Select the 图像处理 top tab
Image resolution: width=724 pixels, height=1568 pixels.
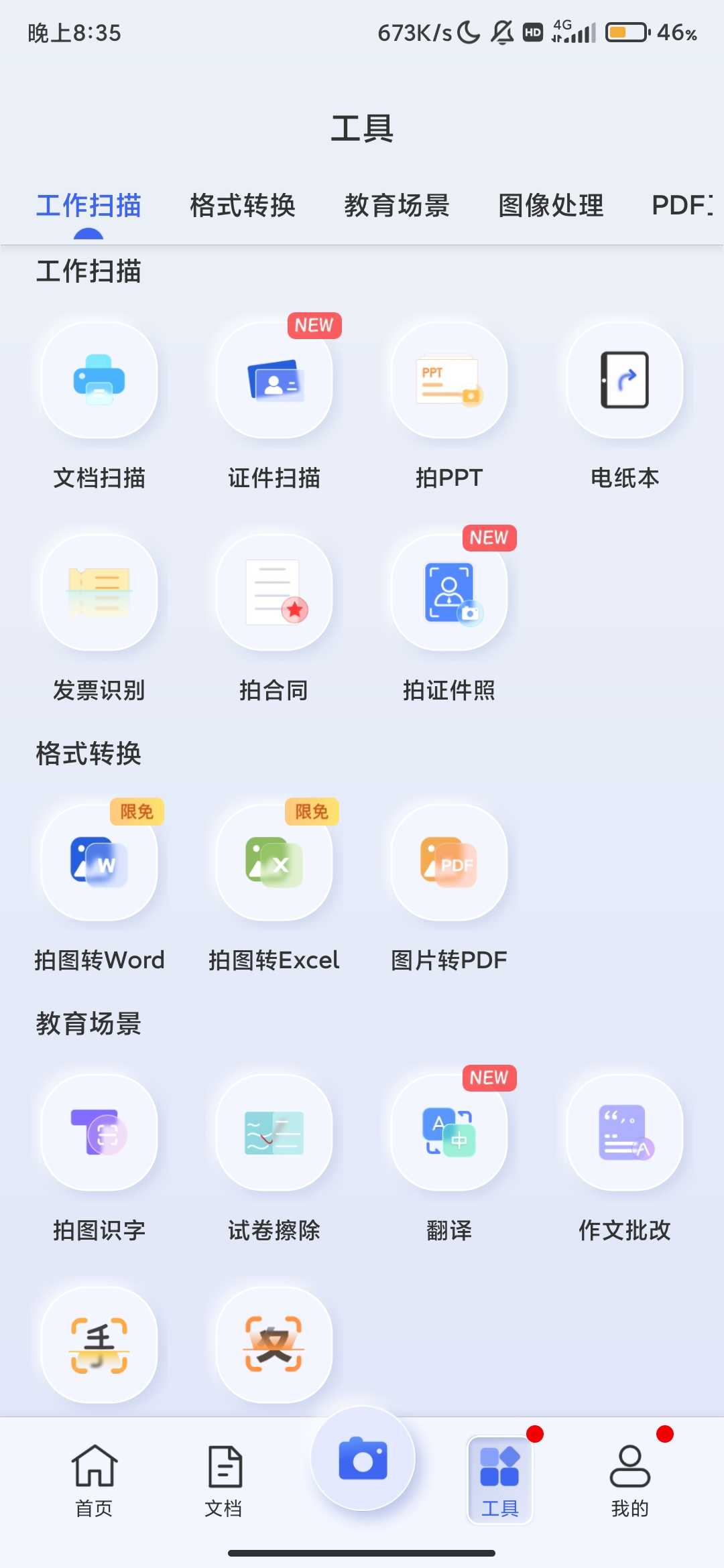tap(551, 206)
